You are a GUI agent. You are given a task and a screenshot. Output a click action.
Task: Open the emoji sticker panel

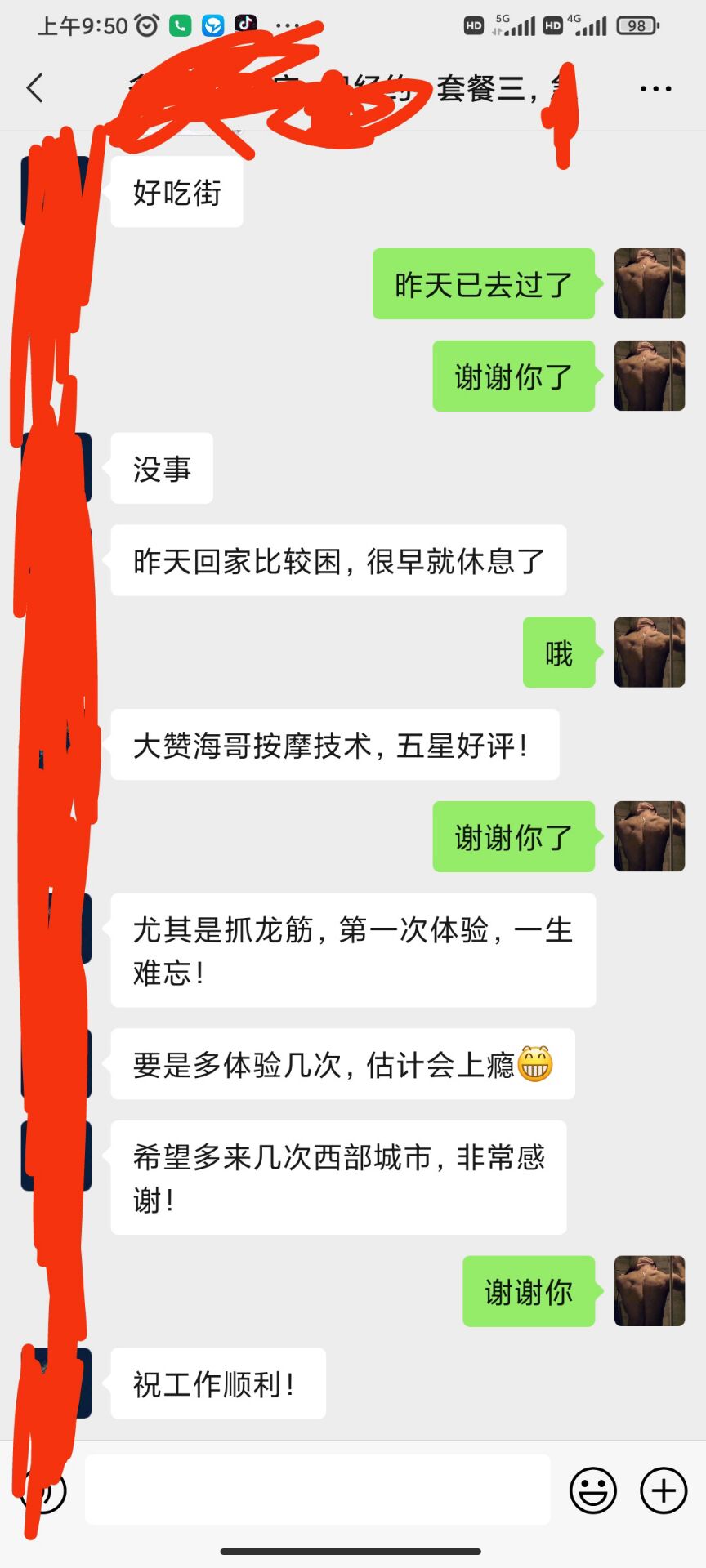[x=592, y=1490]
